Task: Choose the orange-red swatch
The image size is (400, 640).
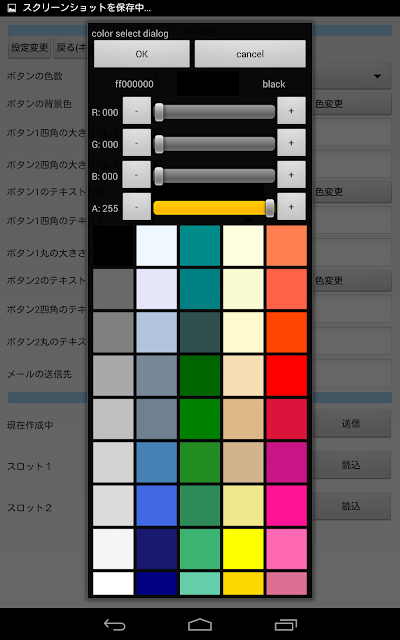Action: tap(287, 332)
